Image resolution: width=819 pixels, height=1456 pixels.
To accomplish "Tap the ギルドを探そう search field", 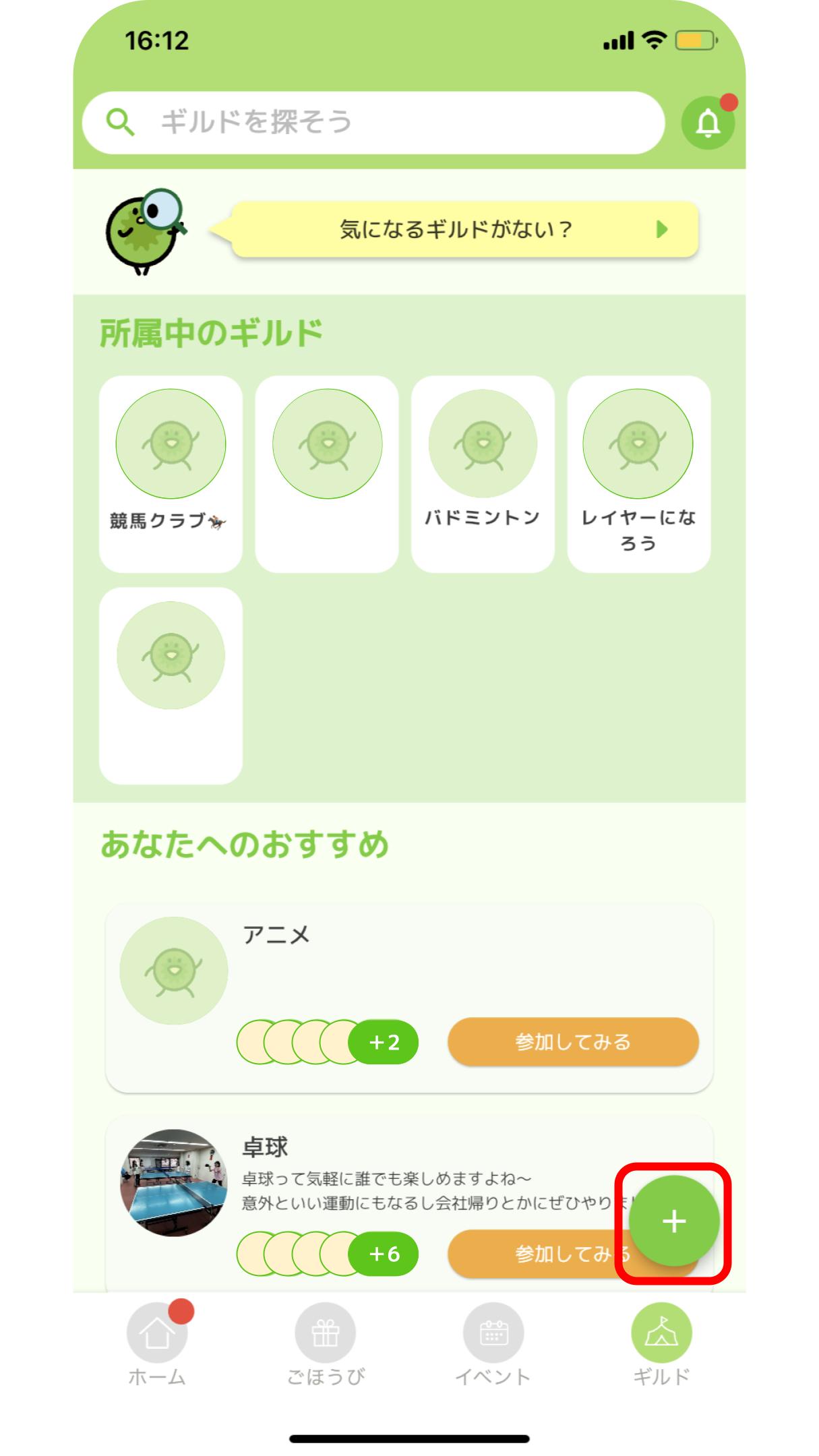I will pos(373,123).
